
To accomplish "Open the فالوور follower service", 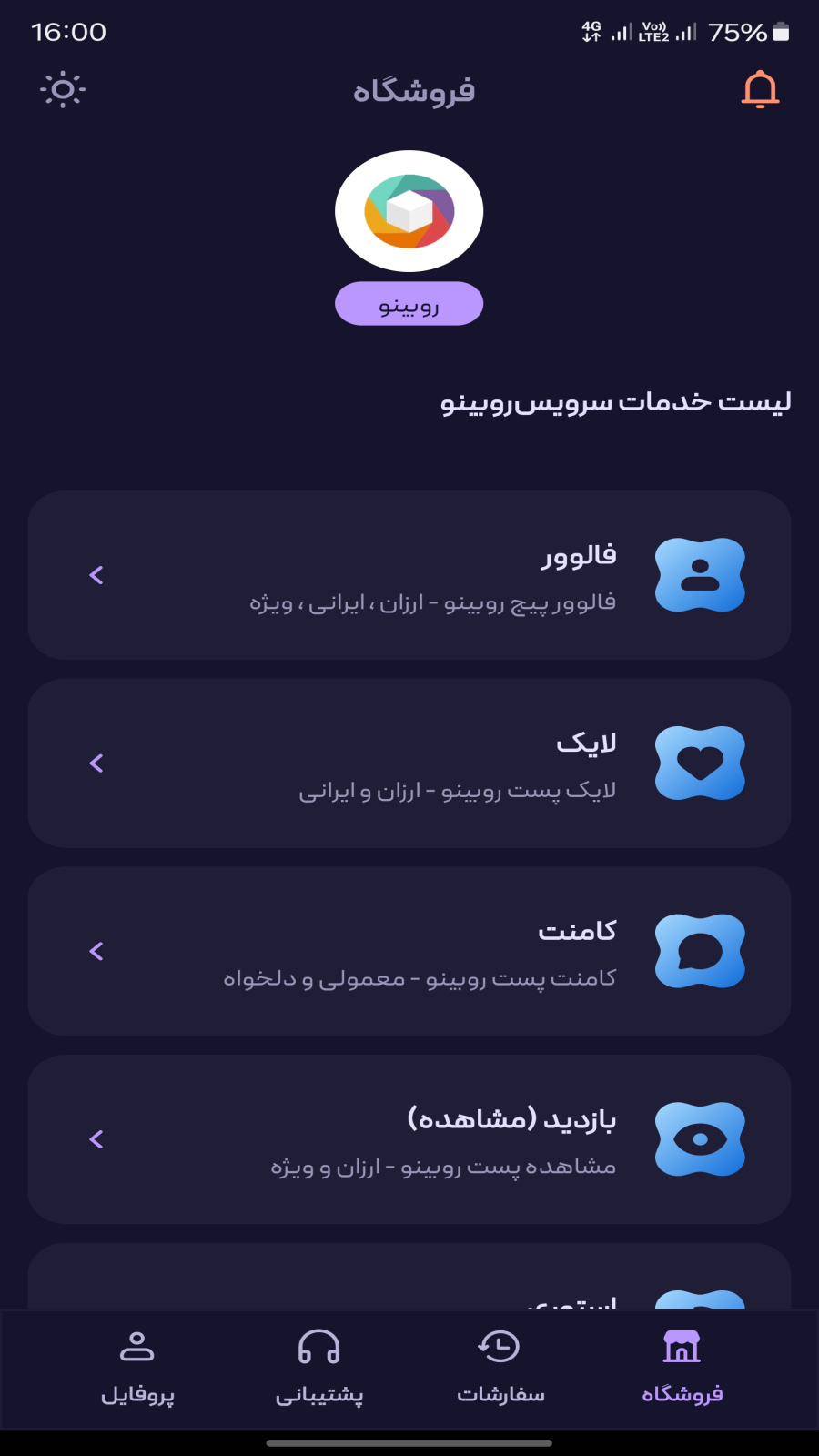I will point(409,575).
